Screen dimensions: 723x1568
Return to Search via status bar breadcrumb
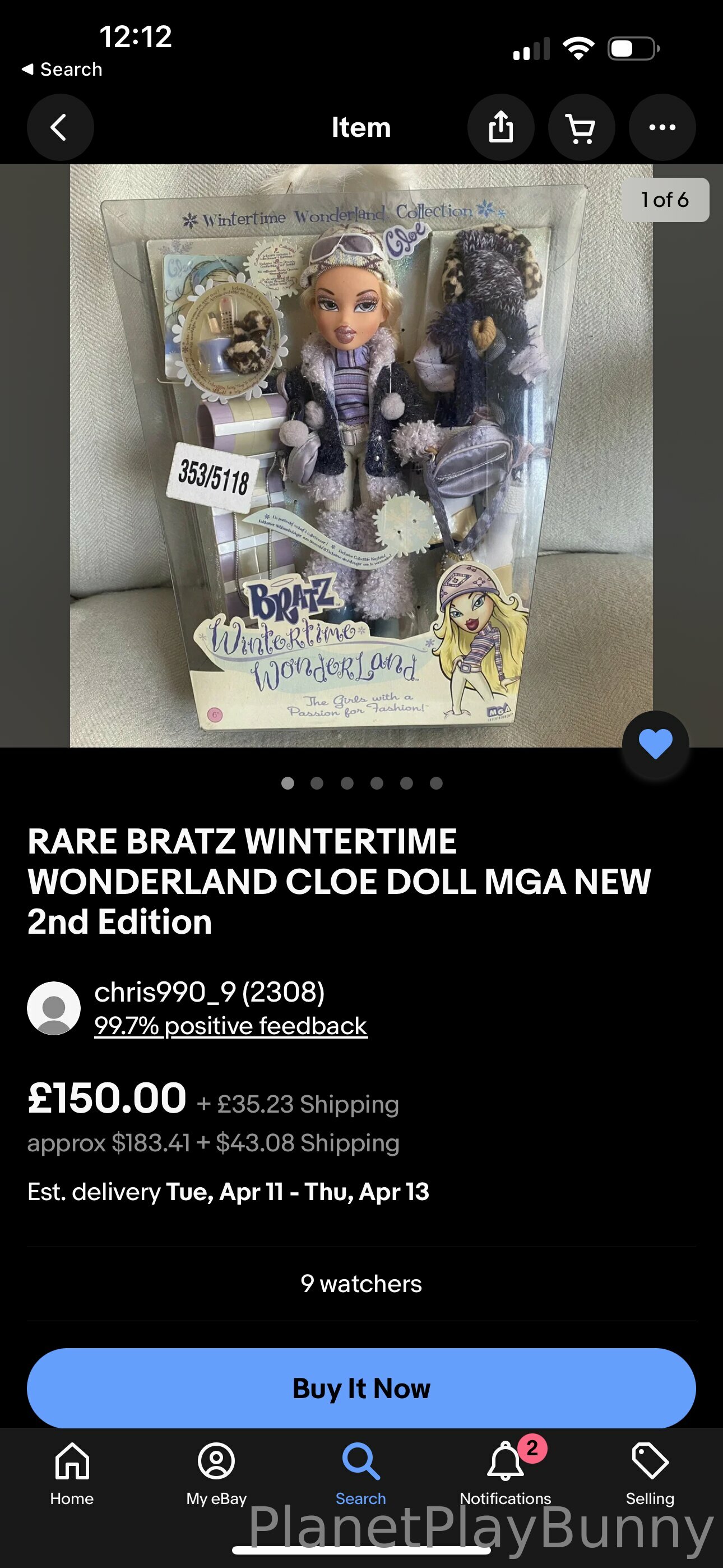pyautogui.click(x=62, y=70)
